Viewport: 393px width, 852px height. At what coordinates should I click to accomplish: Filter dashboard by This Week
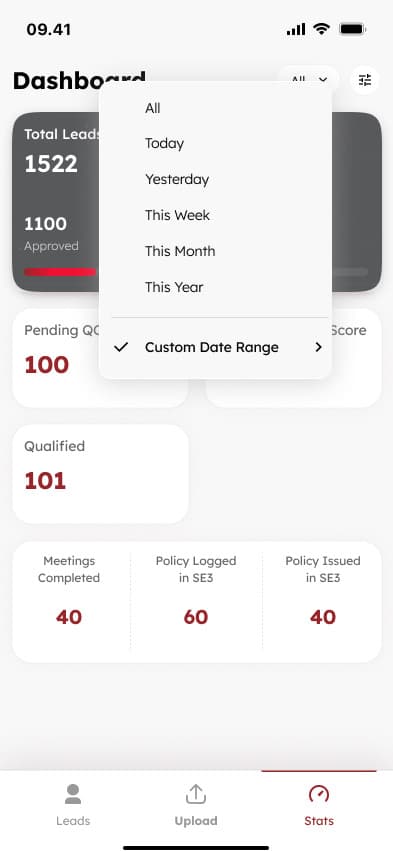pos(215,215)
